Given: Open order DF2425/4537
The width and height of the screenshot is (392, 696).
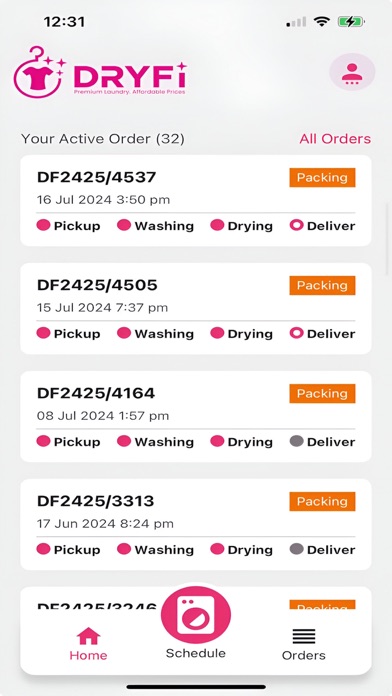Looking at the screenshot, I should 196,201.
